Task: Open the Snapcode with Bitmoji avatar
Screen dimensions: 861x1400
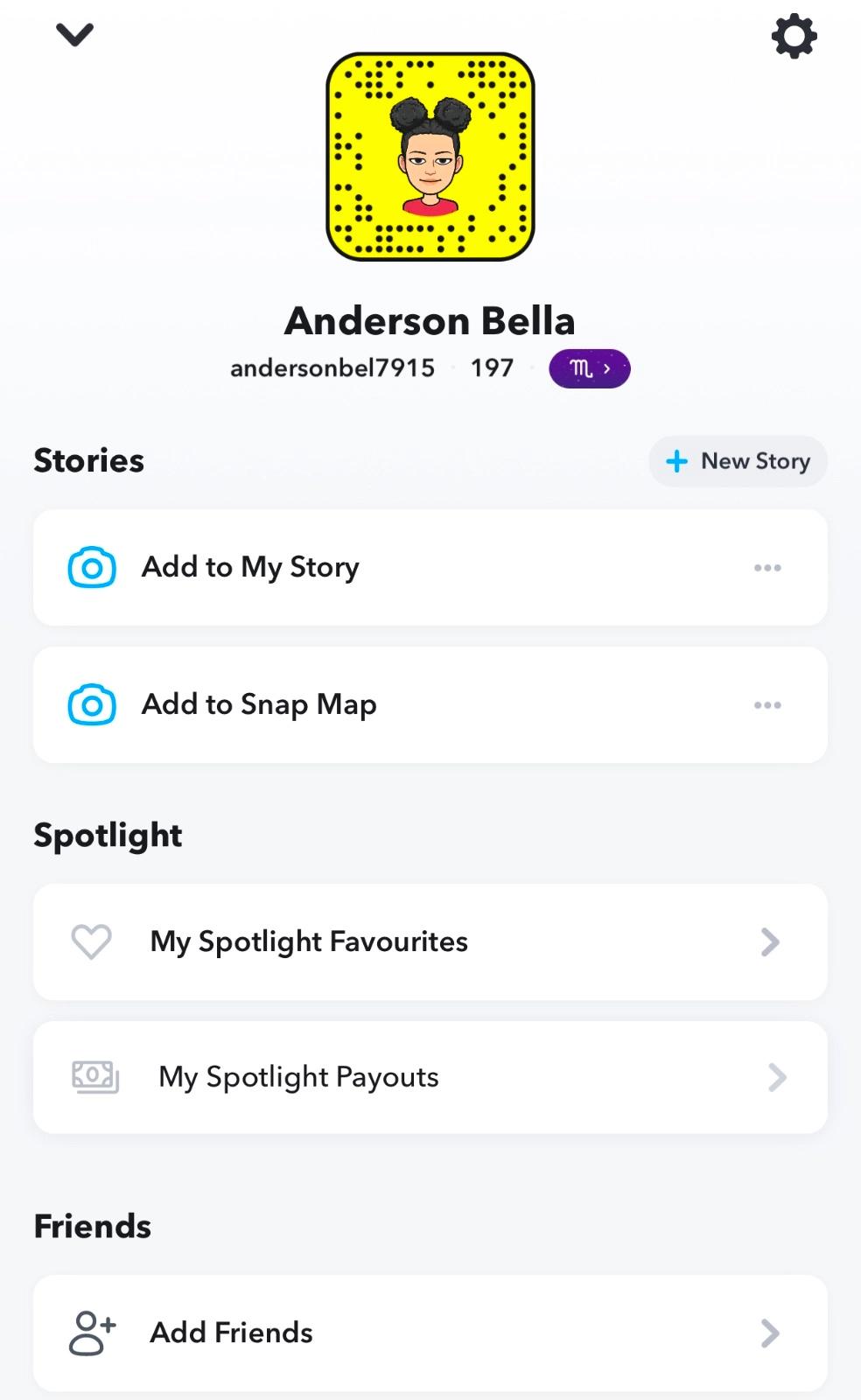Action: (430, 157)
